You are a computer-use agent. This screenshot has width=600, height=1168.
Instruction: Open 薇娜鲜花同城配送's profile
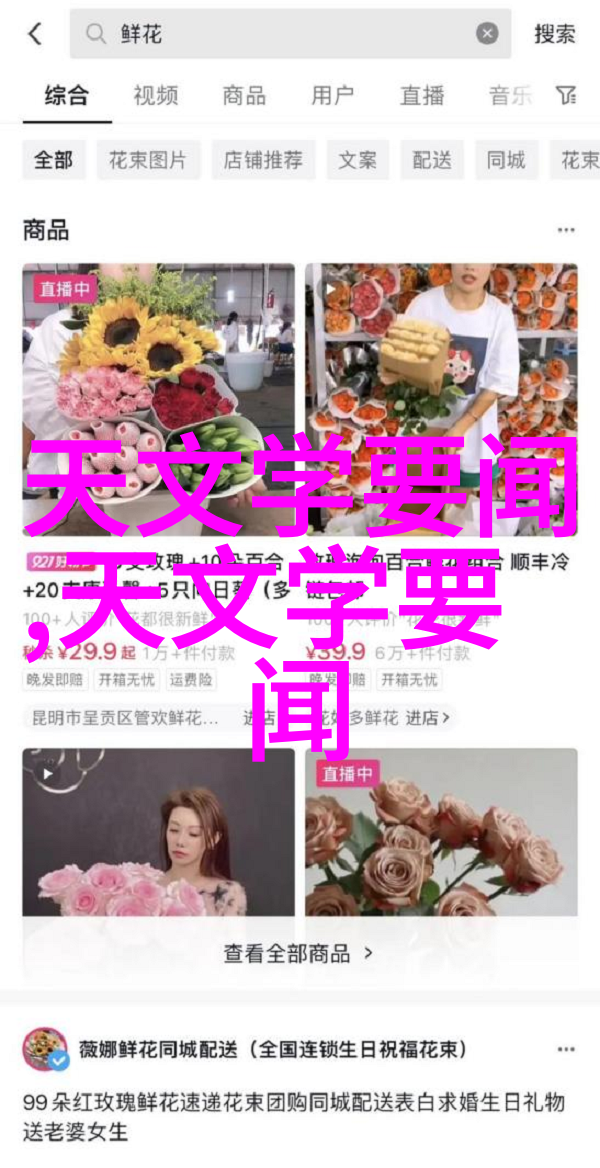[45, 1050]
